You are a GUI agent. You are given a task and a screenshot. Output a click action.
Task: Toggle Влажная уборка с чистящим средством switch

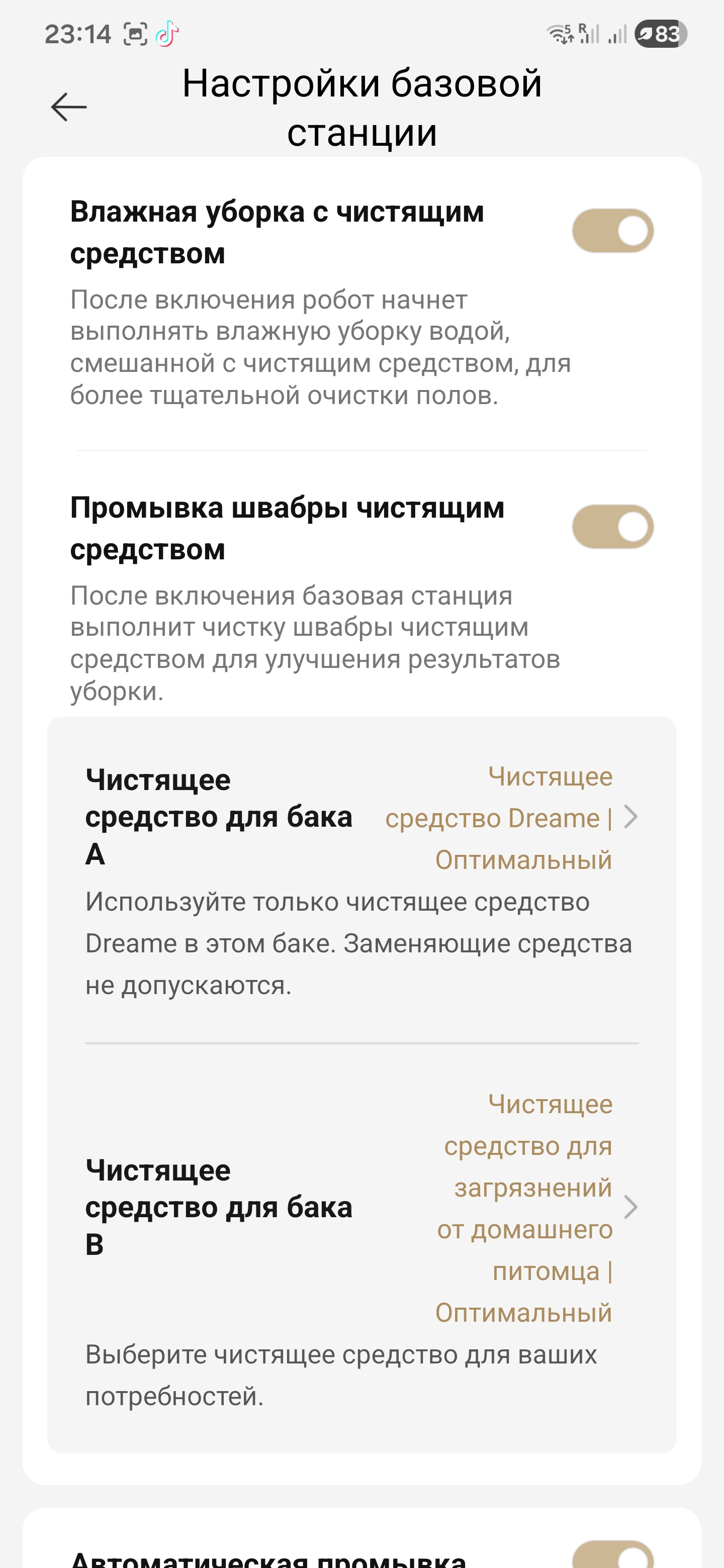point(612,231)
